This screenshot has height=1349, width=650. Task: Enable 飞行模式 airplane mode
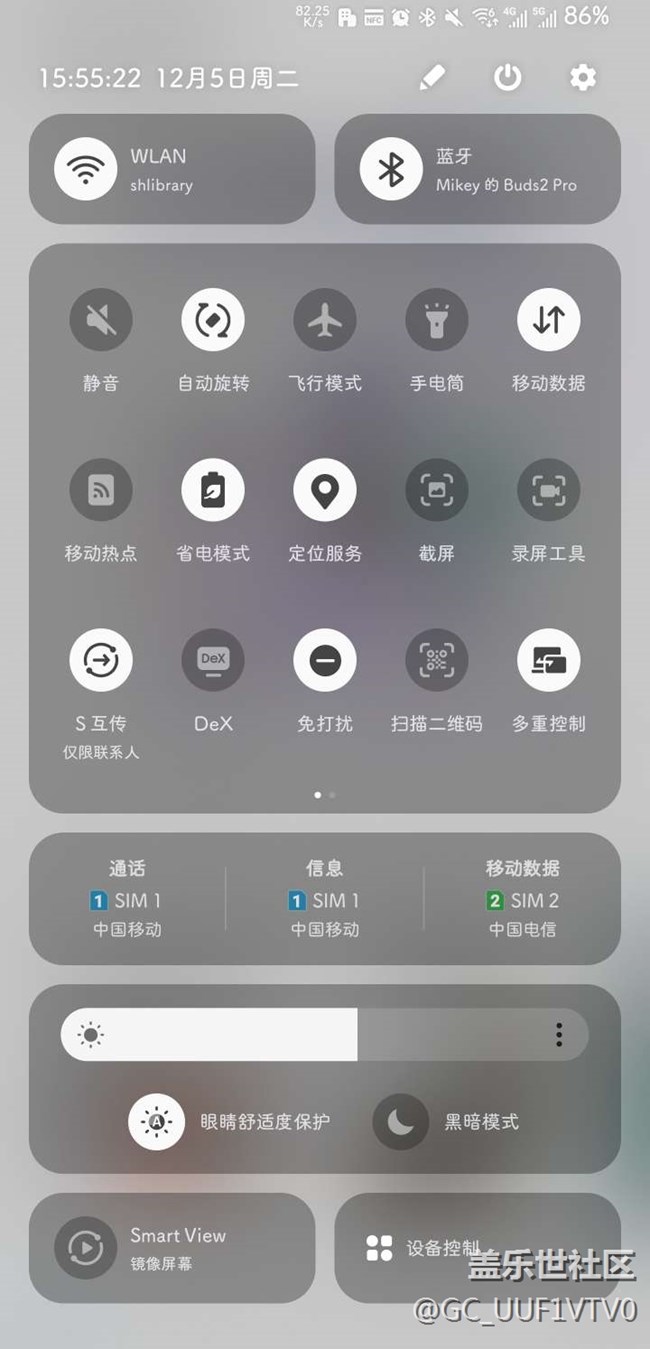click(x=325, y=320)
